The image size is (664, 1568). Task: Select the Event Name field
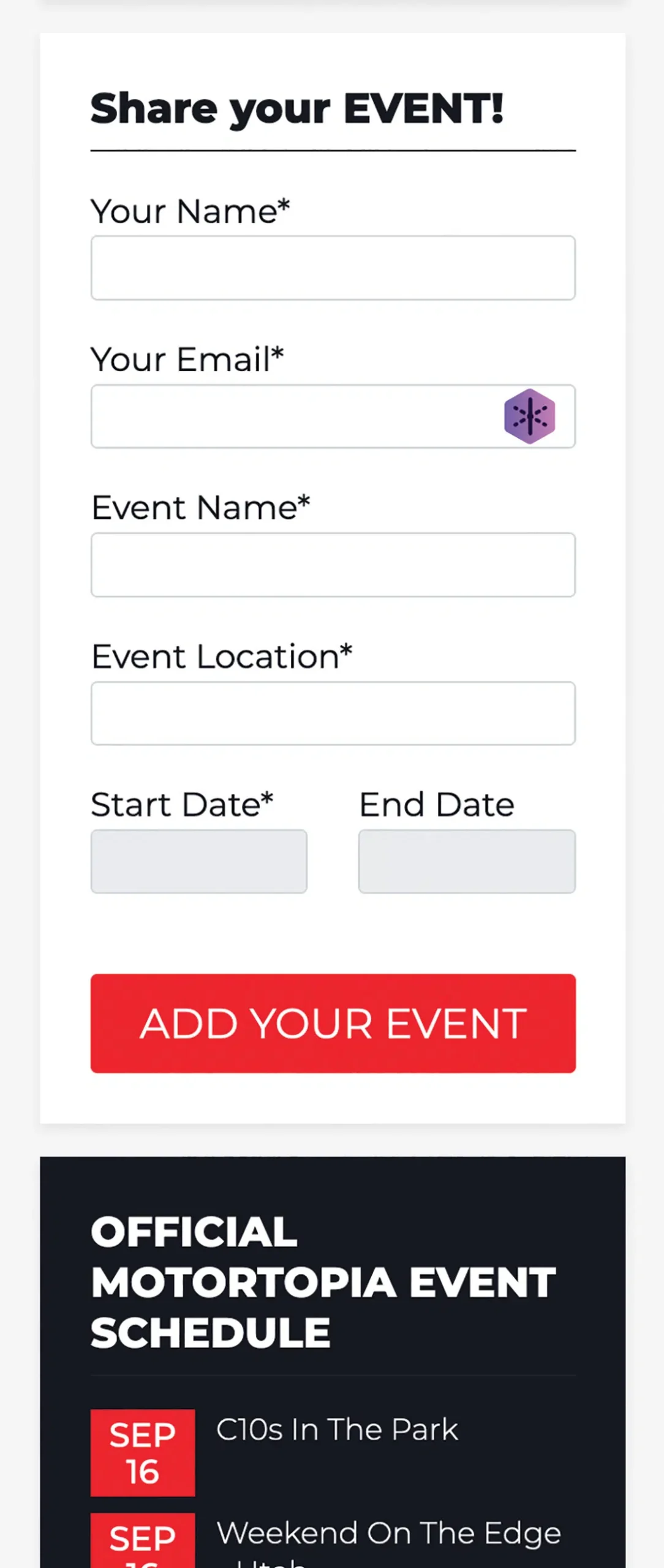333,565
